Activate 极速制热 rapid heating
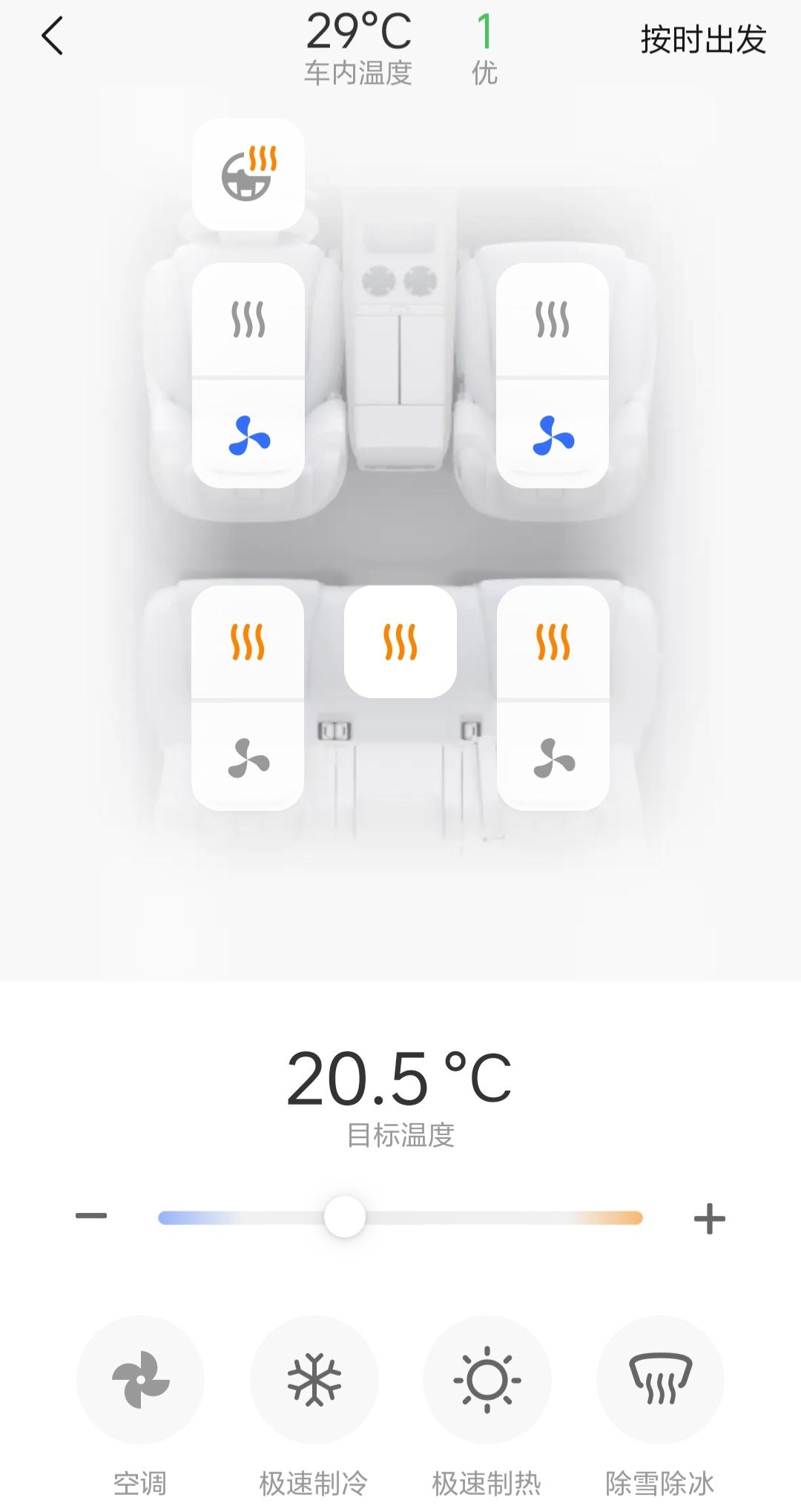Image resolution: width=801 pixels, height=1512 pixels. click(x=487, y=1379)
